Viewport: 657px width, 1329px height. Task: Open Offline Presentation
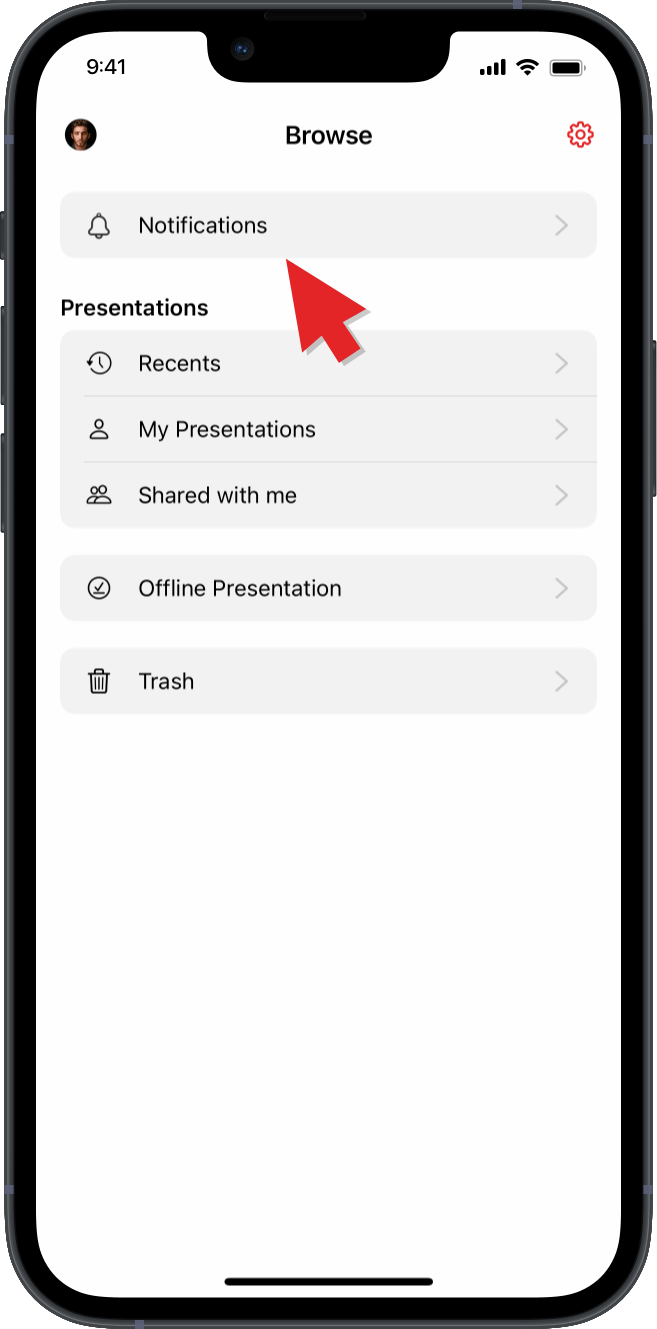point(328,589)
